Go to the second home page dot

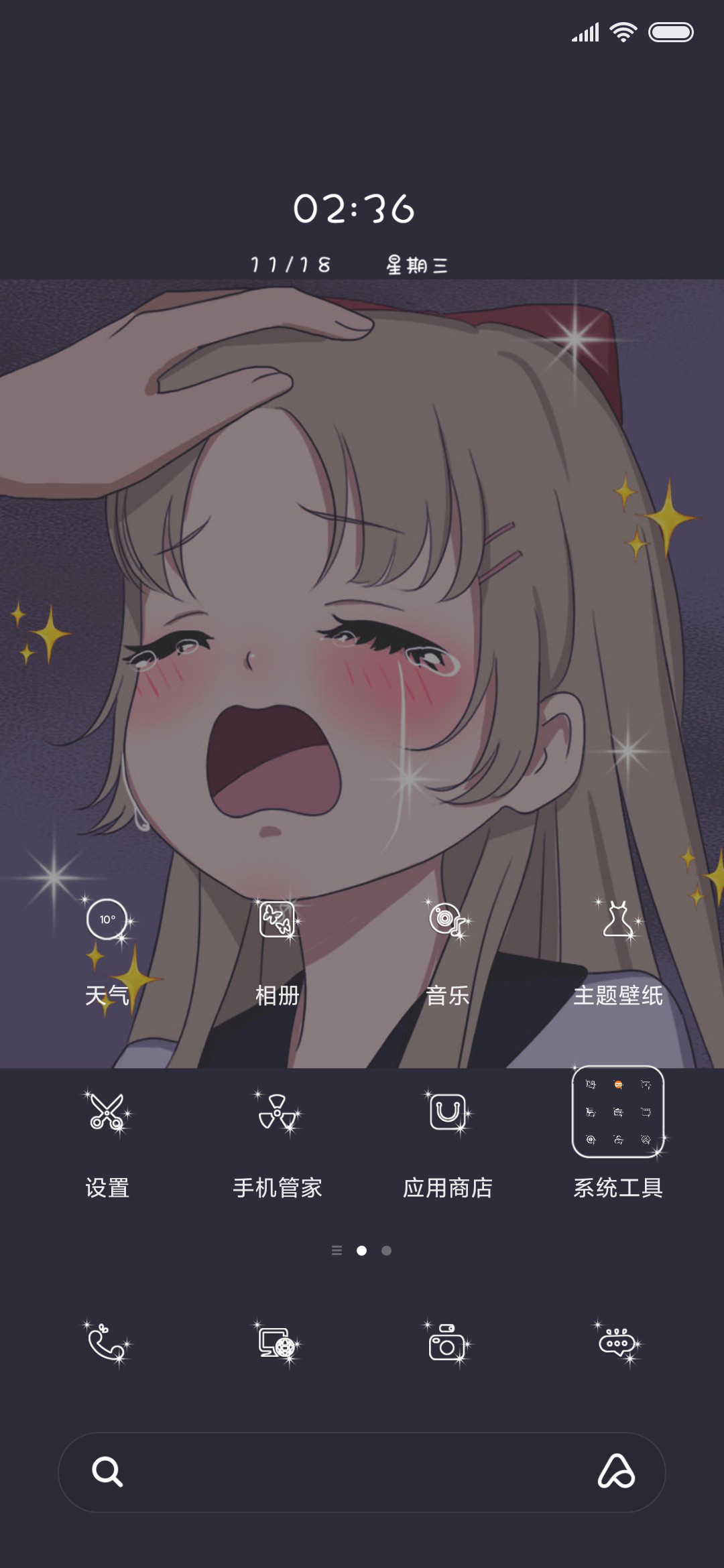coord(386,1250)
